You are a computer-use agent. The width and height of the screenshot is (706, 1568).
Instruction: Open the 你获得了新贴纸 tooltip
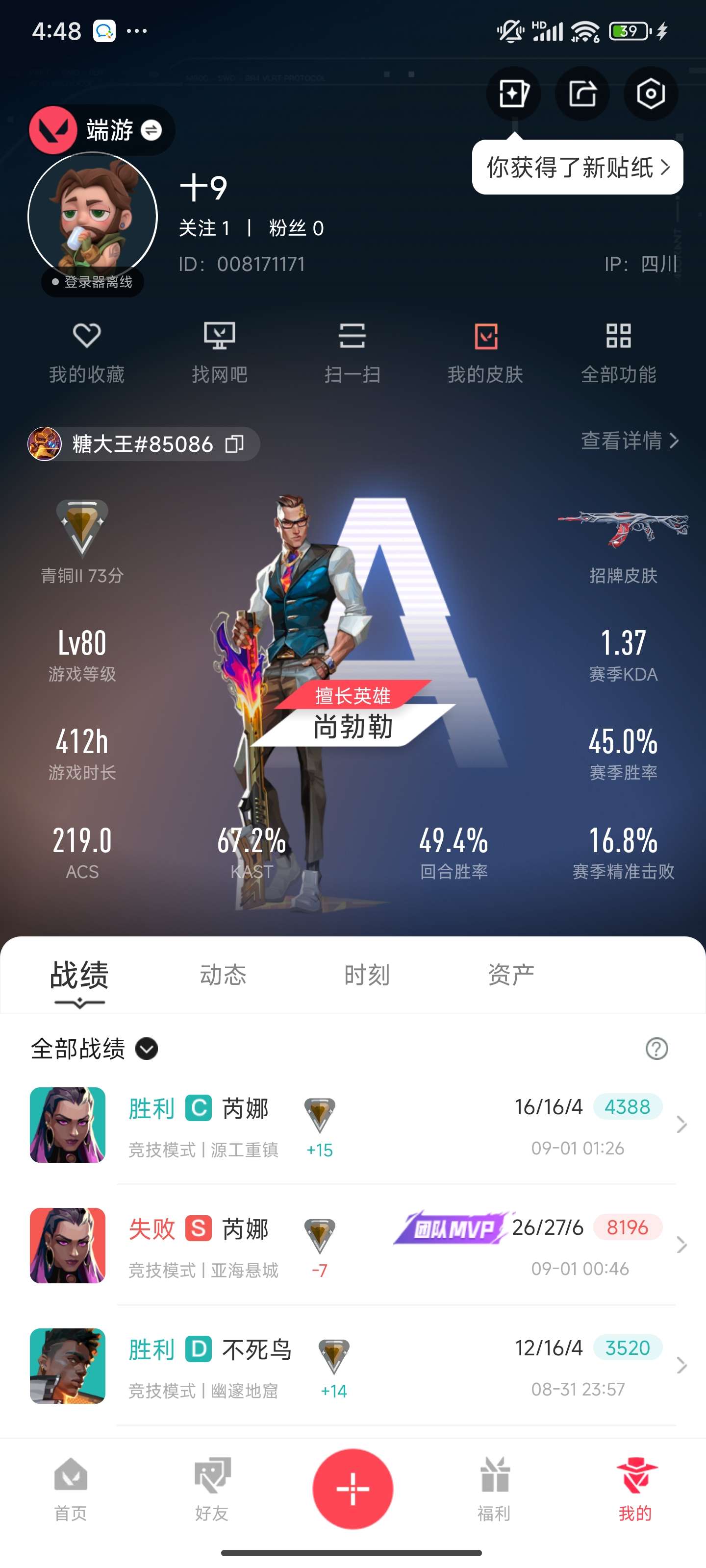tap(577, 168)
